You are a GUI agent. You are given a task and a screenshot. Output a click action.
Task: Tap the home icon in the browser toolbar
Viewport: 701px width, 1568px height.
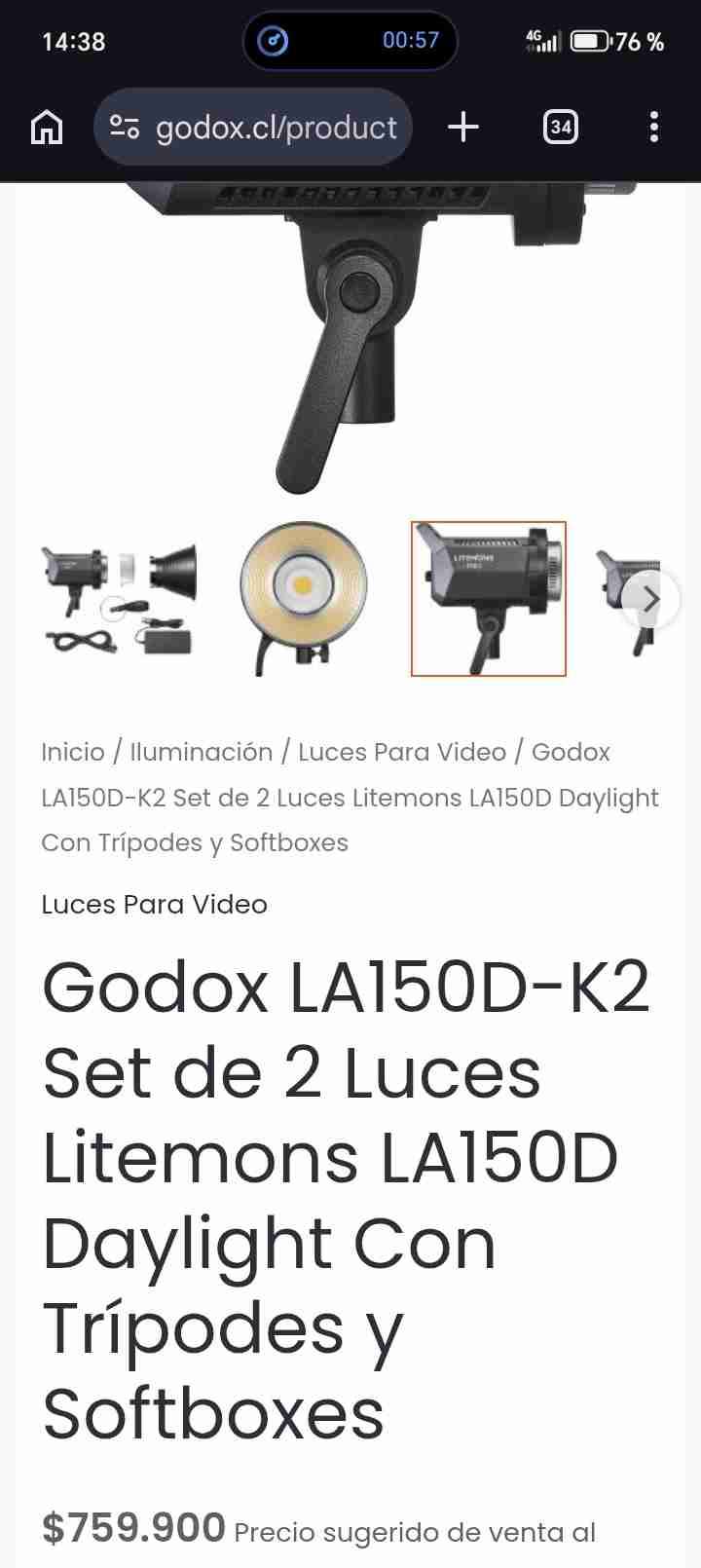pyautogui.click(x=46, y=127)
